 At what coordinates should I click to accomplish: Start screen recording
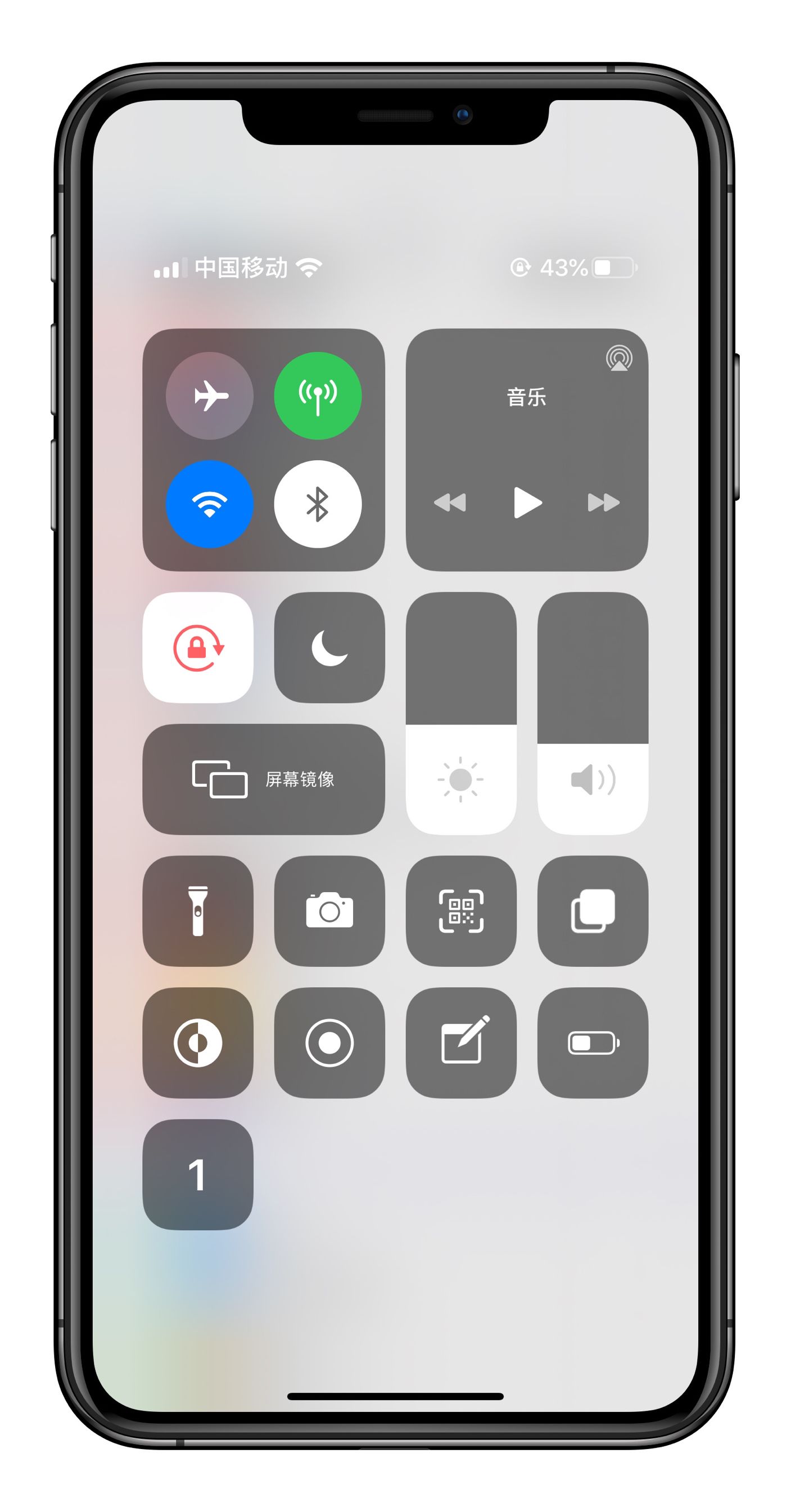(x=329, y=1042)
